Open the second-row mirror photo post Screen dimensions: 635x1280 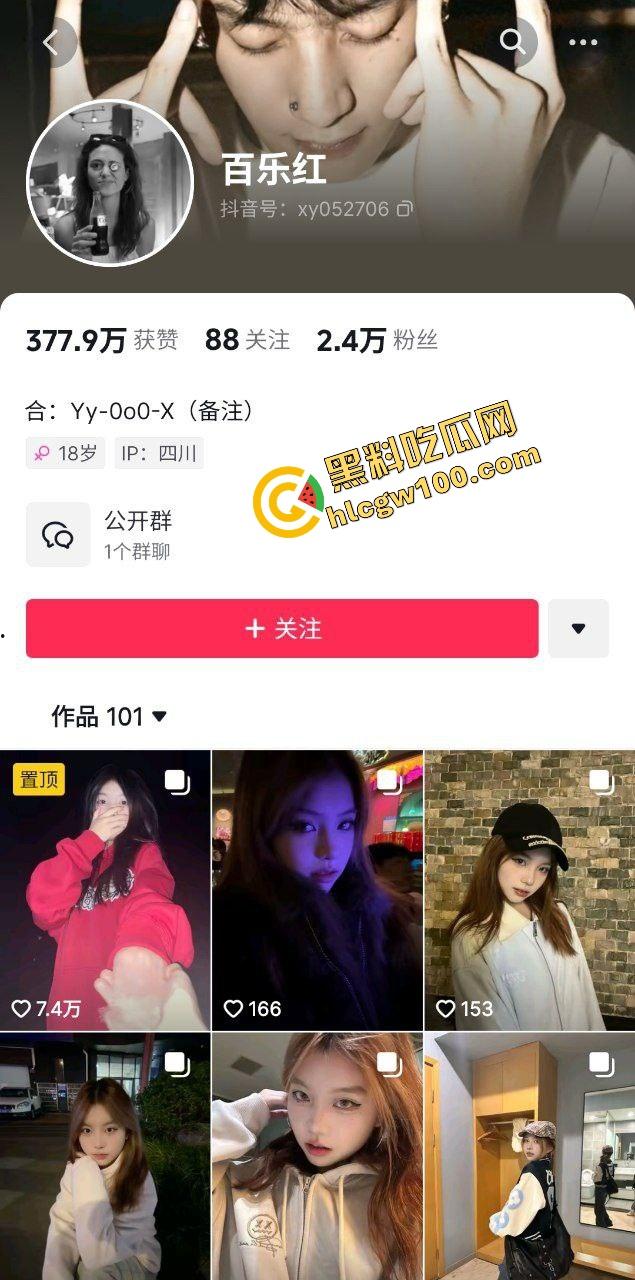[x=529, y=1160]
